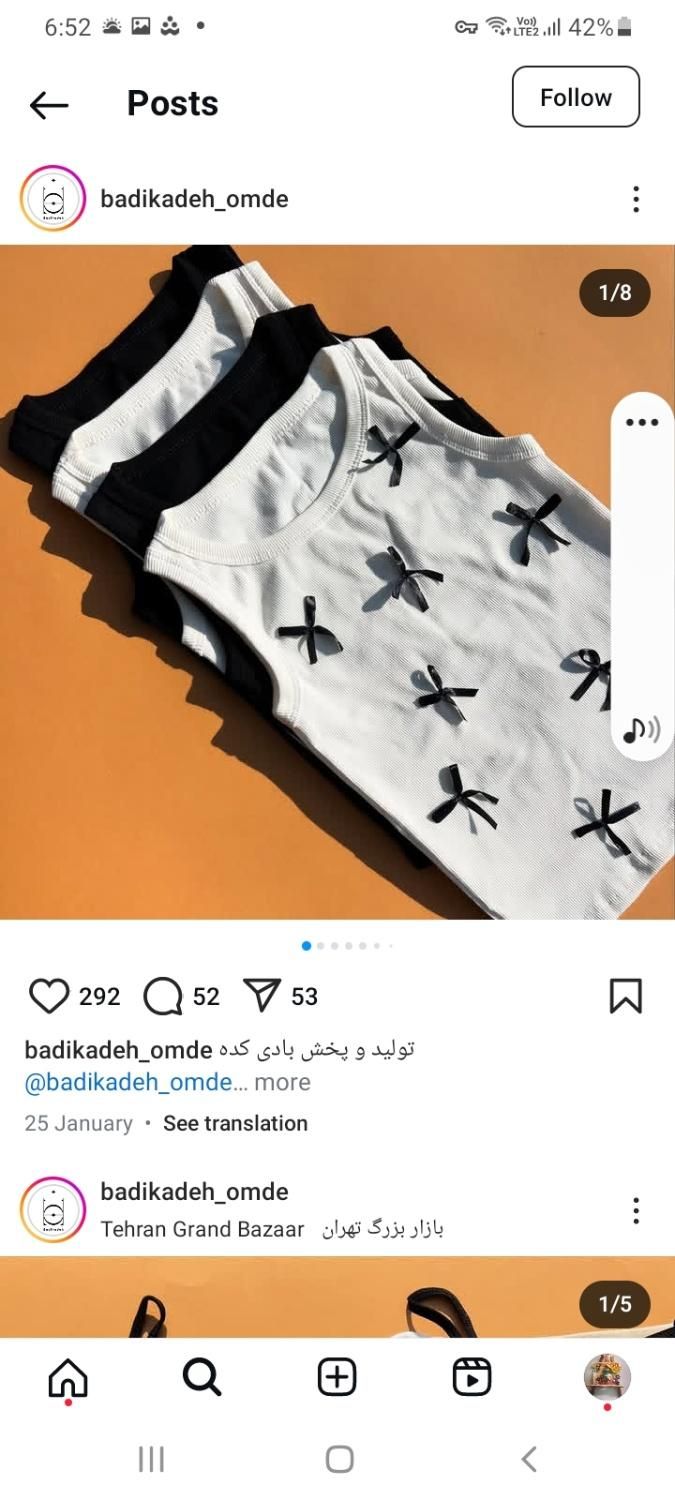Open the Reels tab

[472, 1379]
